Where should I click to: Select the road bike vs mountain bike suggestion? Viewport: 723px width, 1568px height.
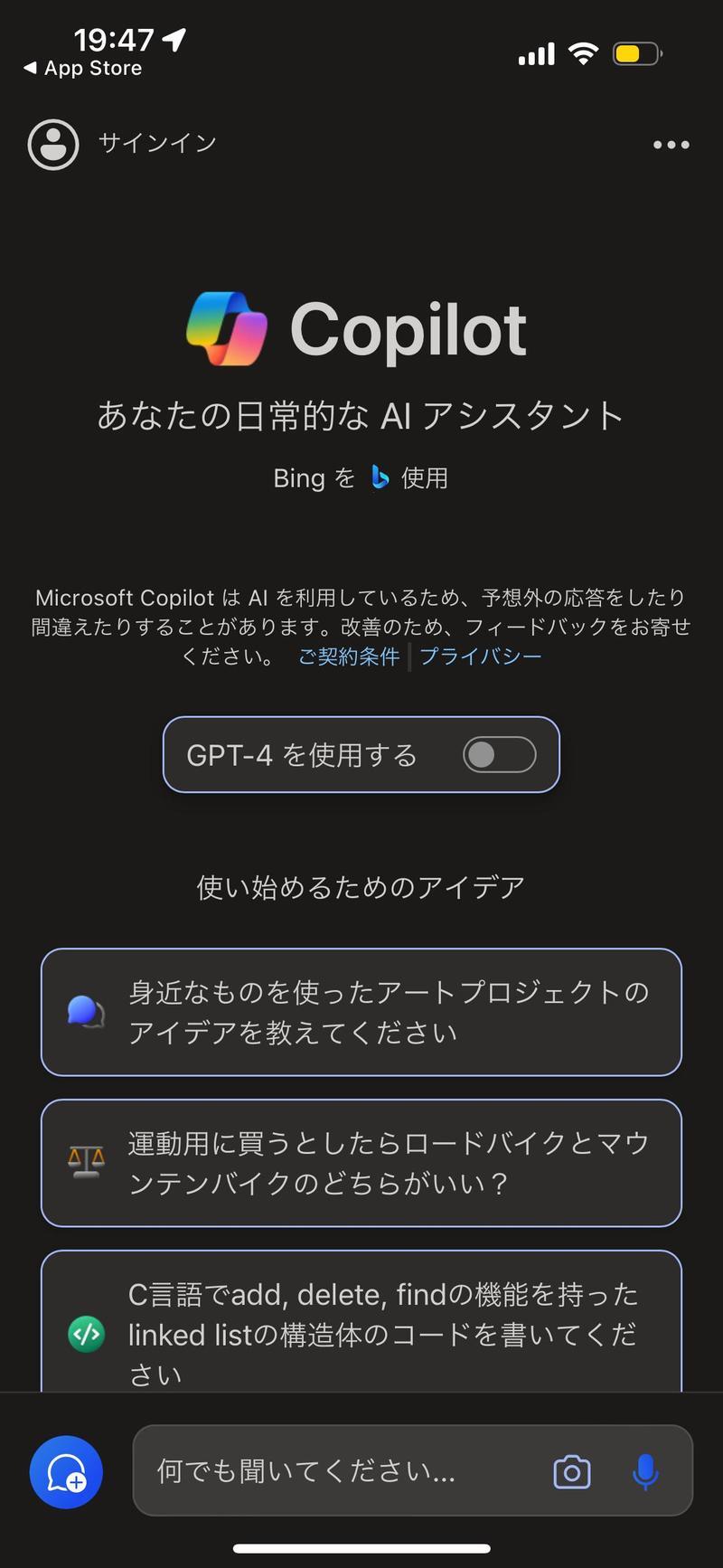pyautogui.click(x=361, y=1163)
